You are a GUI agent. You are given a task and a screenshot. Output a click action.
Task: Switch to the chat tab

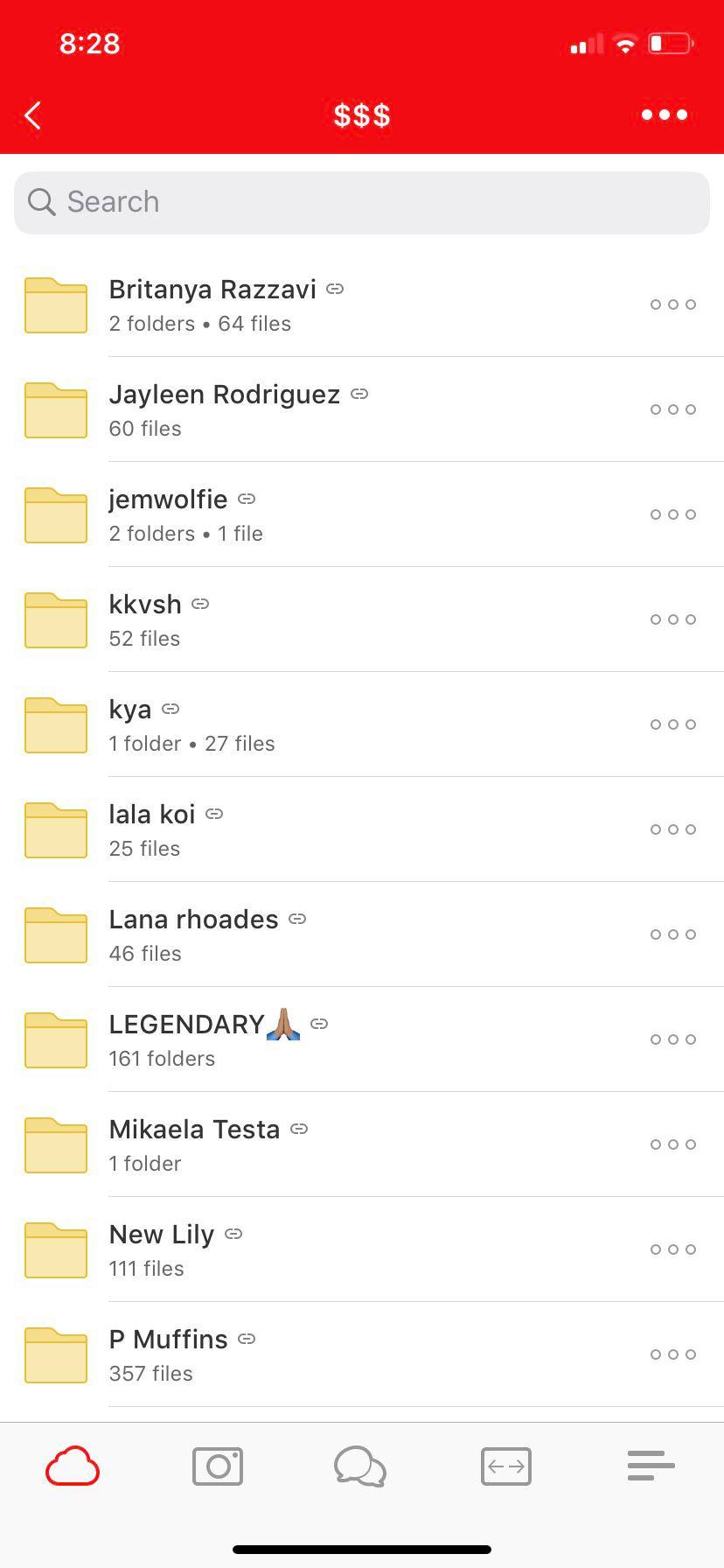point(360,1466)
